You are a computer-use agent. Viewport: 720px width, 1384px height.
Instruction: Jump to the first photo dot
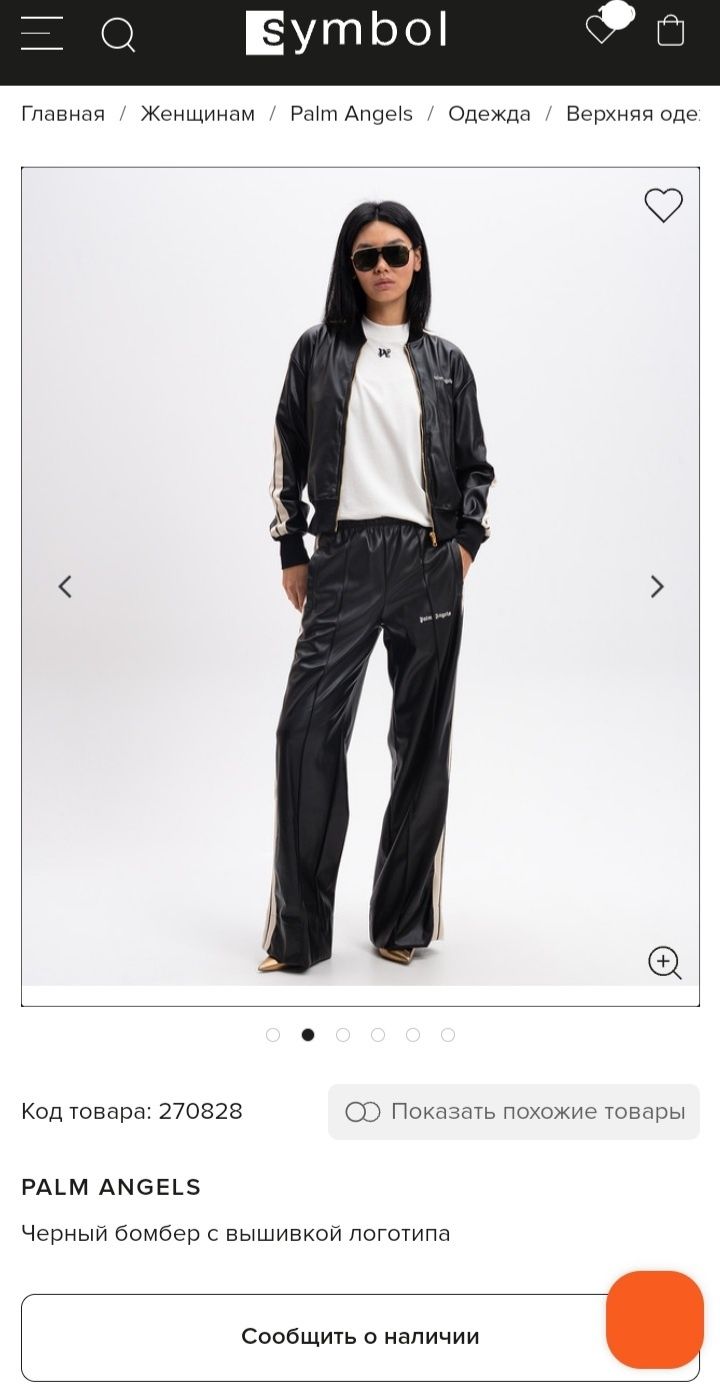[x=273, y=1035]
